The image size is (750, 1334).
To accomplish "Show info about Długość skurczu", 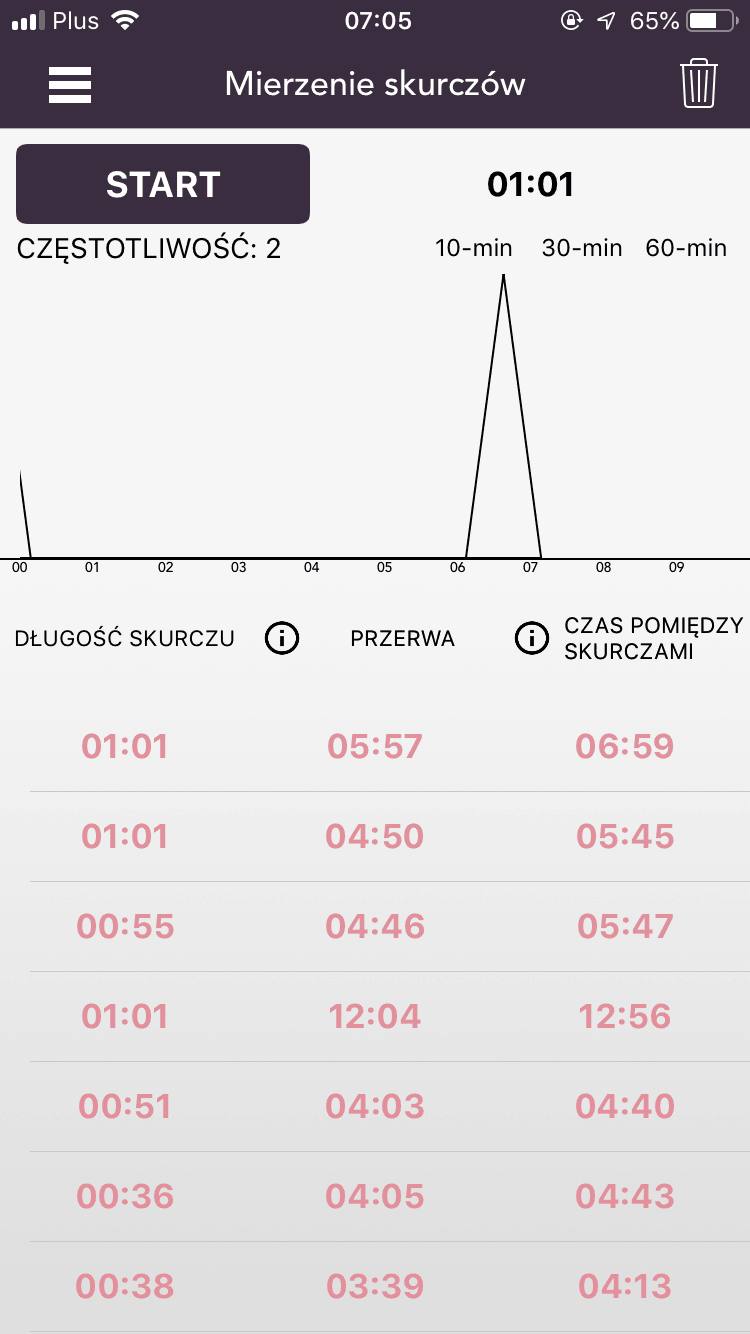I will 282,638.
